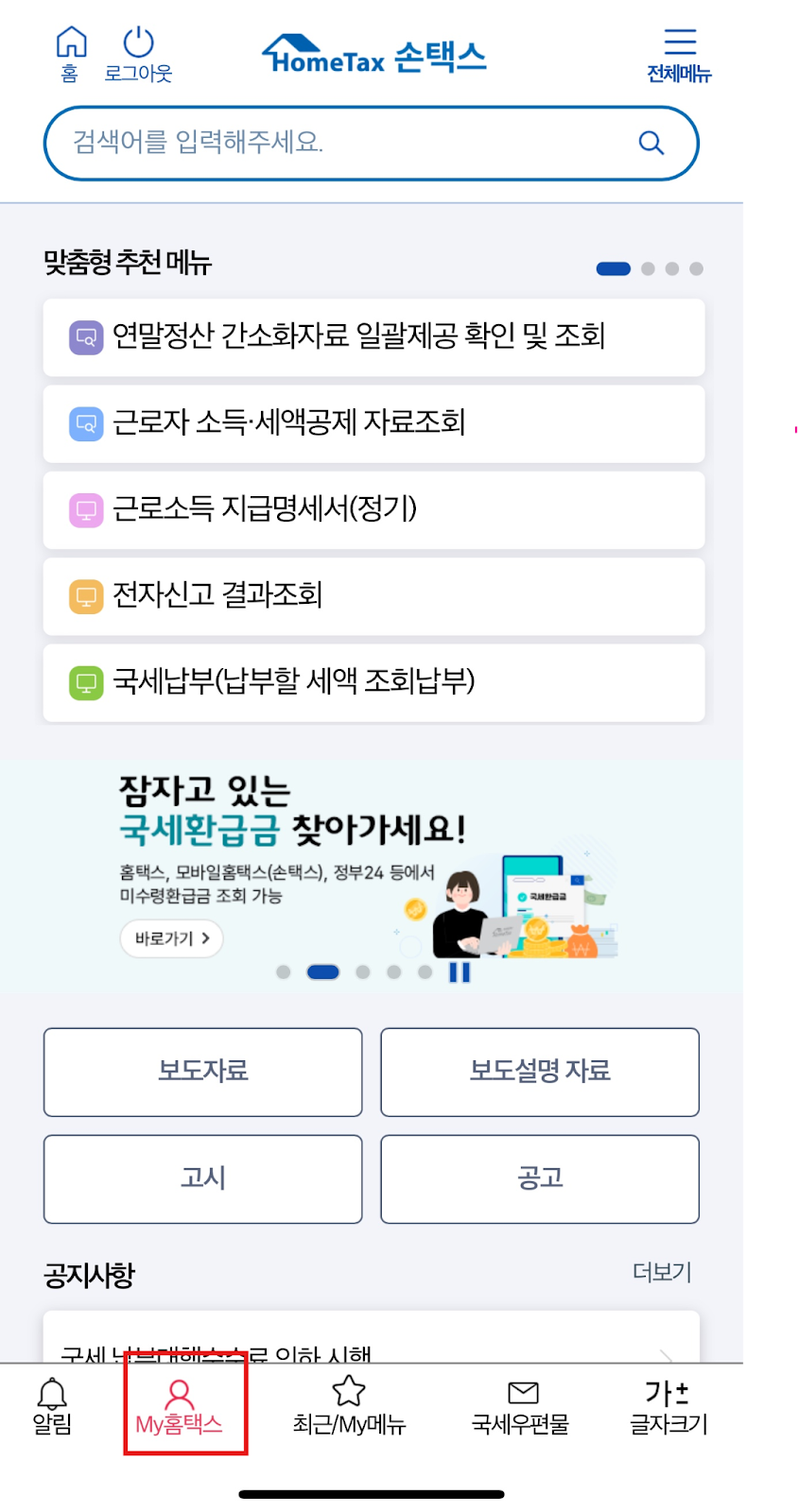The width and height of the screenshot is (798, 1512).
Task: Focus the 검색어를 입력해주세요 search field
Action: click(340, 143)
